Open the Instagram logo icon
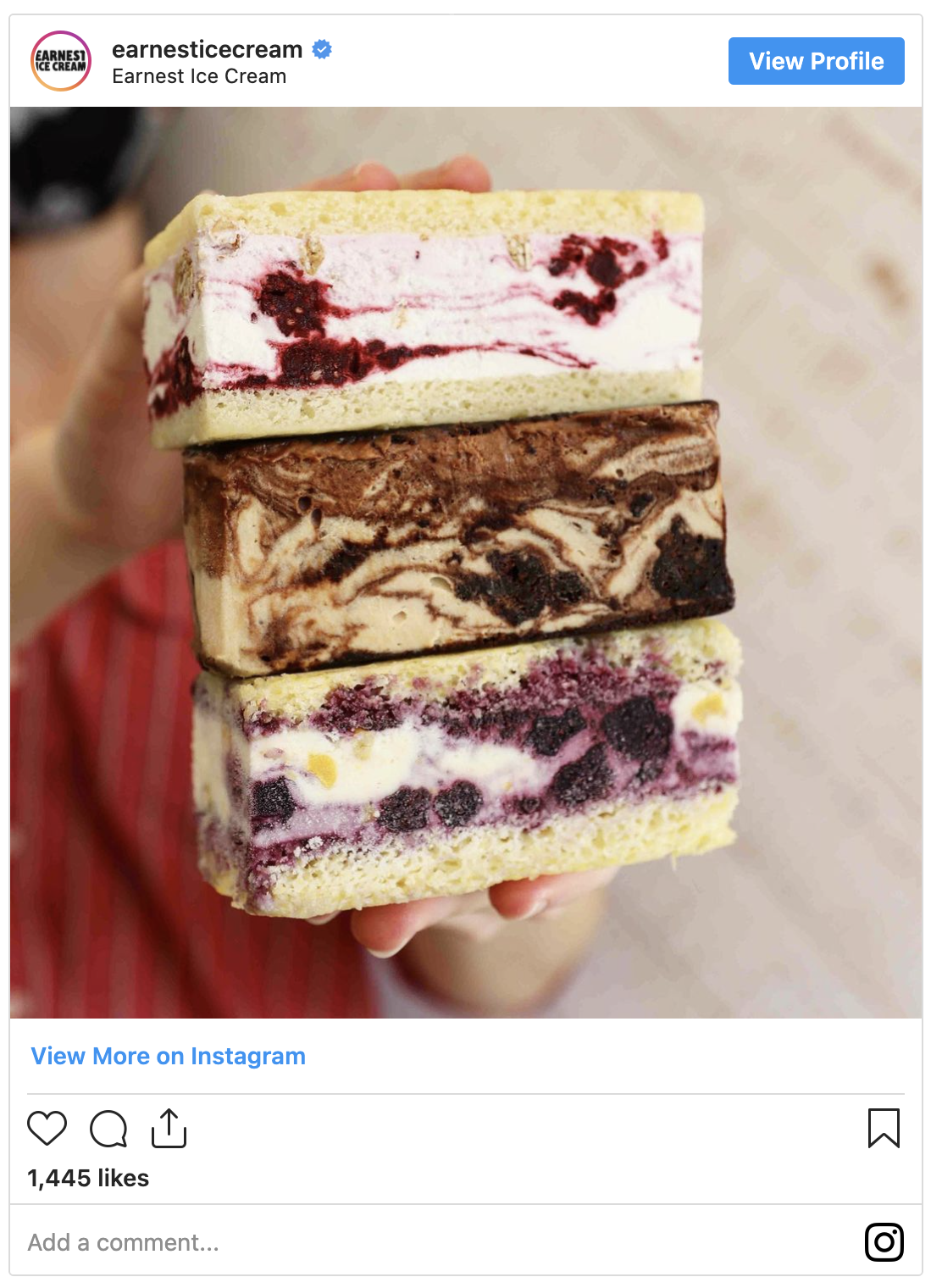 (x=884, y=1242)
